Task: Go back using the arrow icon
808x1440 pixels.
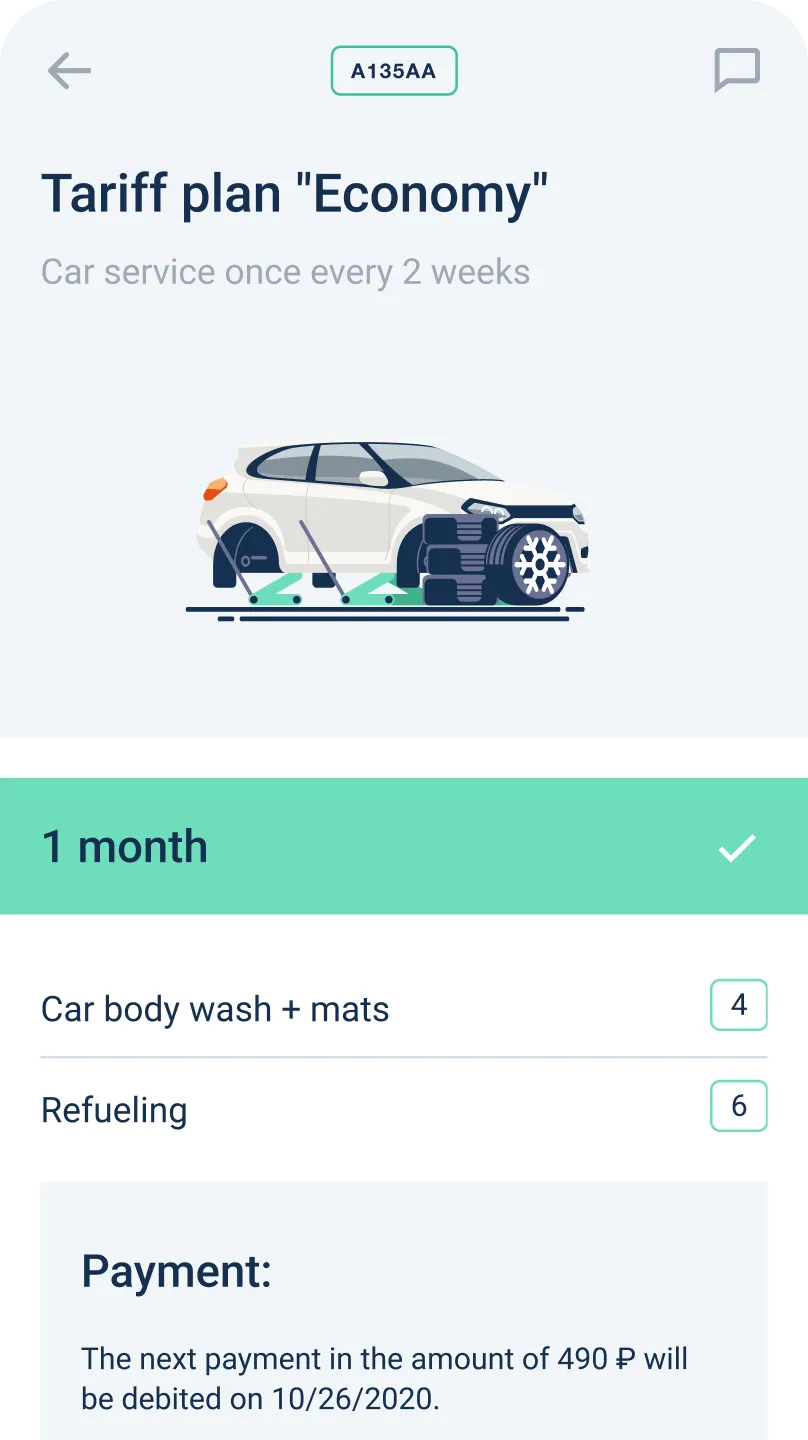Action: 69,71
